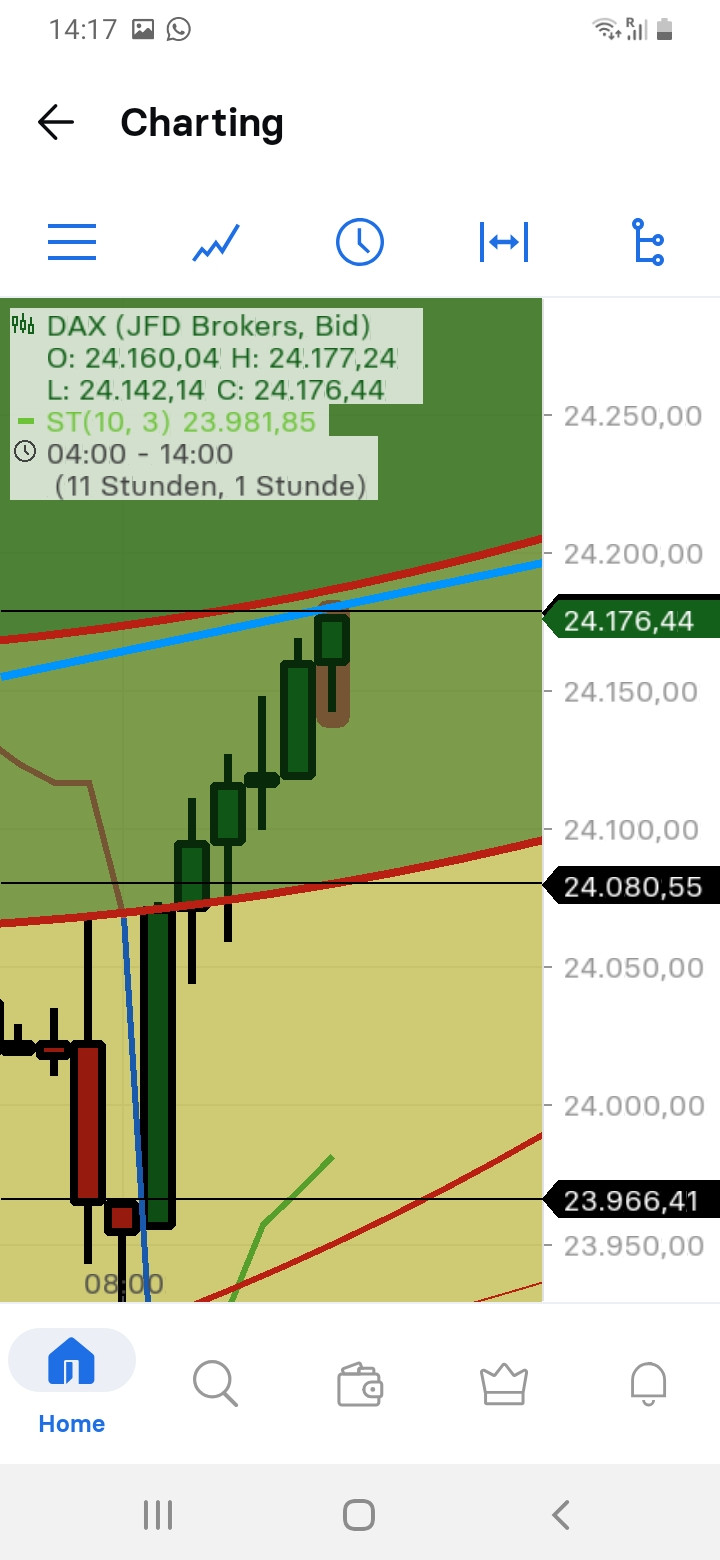The width and height of the screenshot is (720, 1560).
Task: Tap the horizontal fit width icon
Action: [x=504, y=243]
